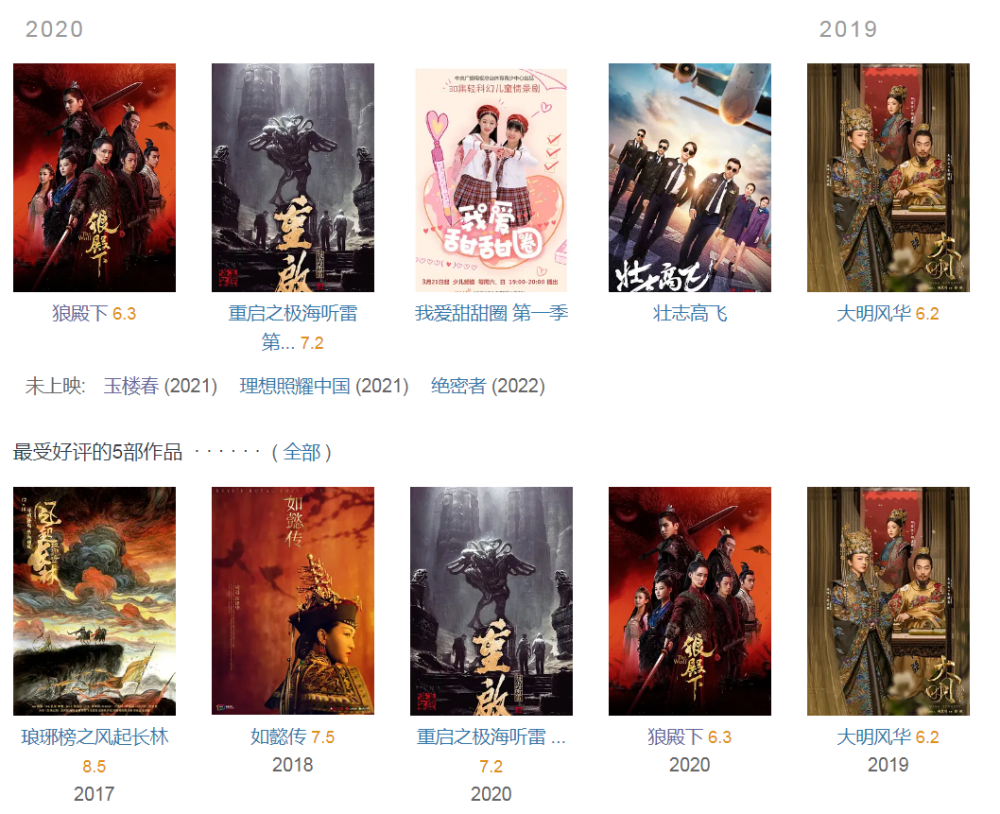Open the 如懿传 poster

click(x=292, y=601)
